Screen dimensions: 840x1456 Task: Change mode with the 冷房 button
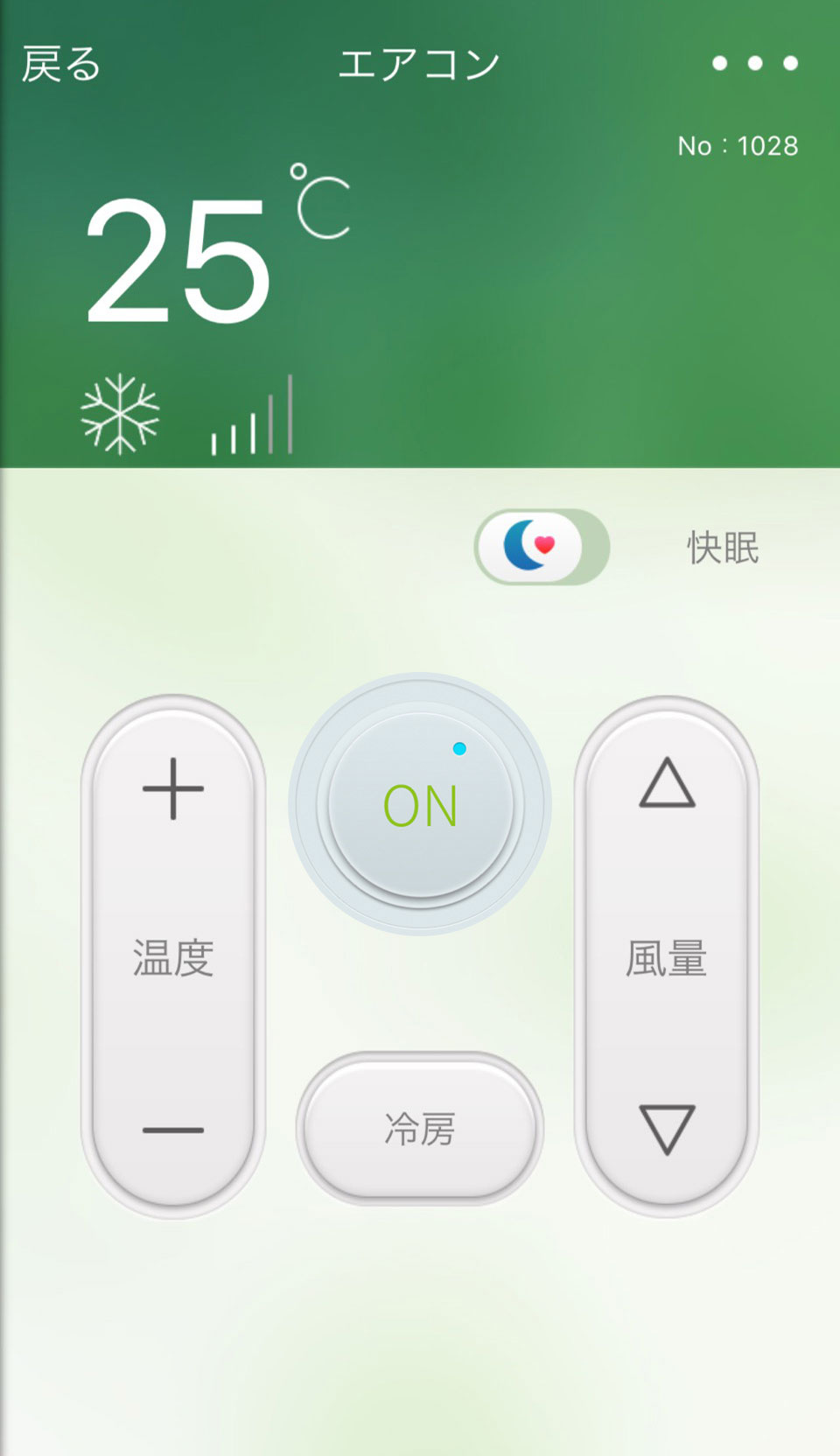420,1129
